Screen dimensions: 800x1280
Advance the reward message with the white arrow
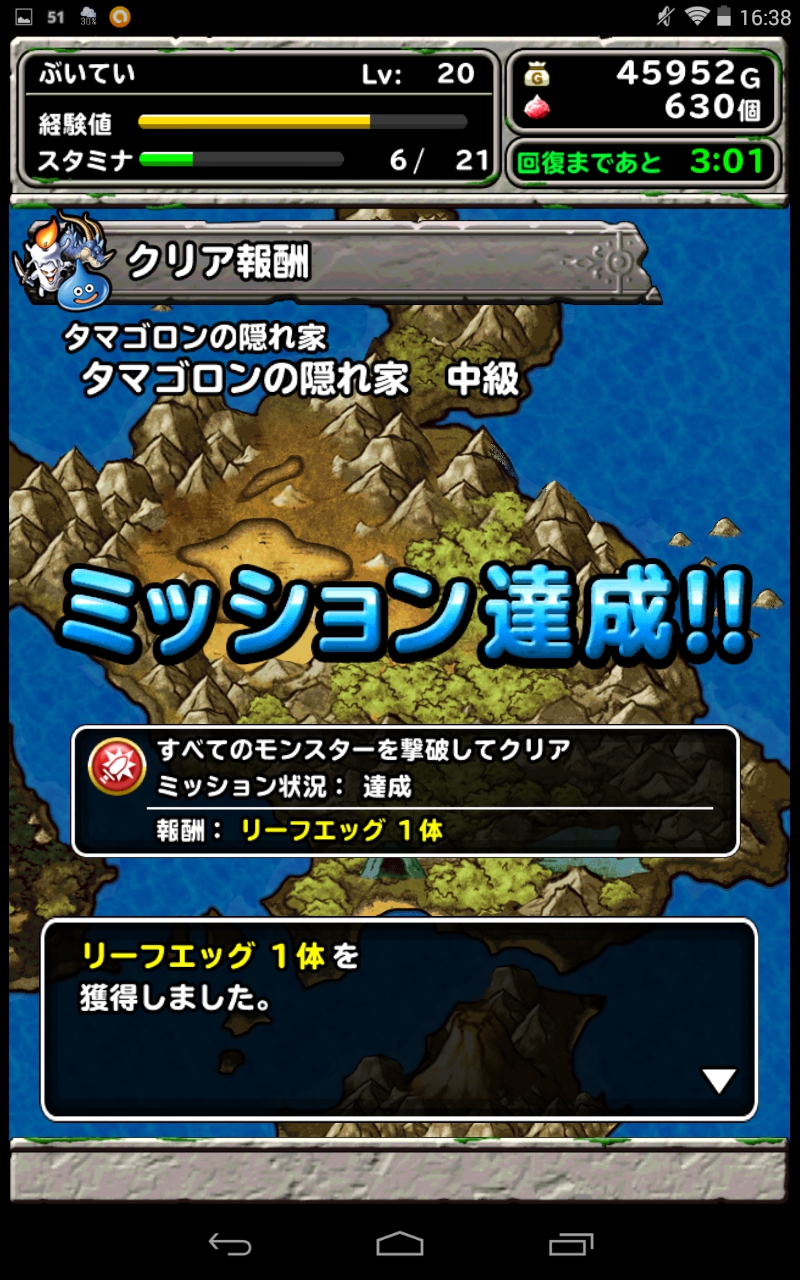click(718, 1080)
